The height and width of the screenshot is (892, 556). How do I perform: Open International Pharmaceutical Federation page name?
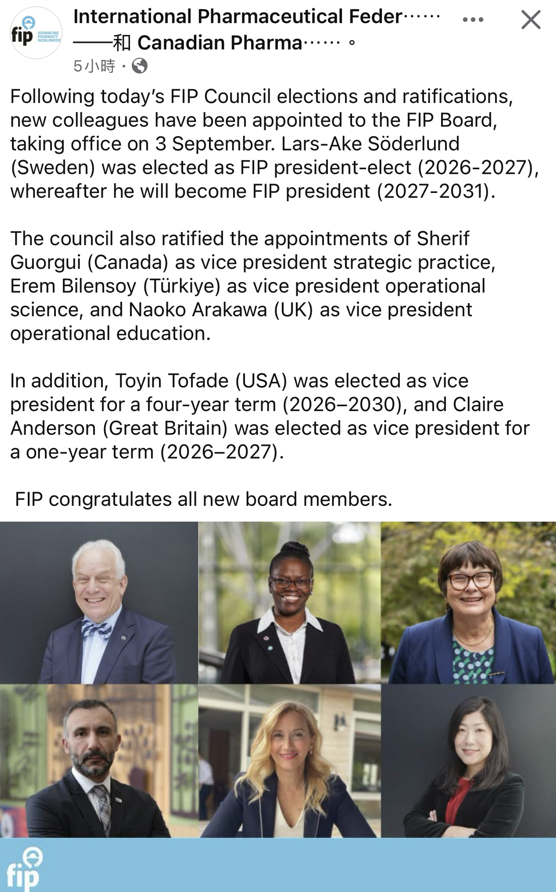coord(256,16)
